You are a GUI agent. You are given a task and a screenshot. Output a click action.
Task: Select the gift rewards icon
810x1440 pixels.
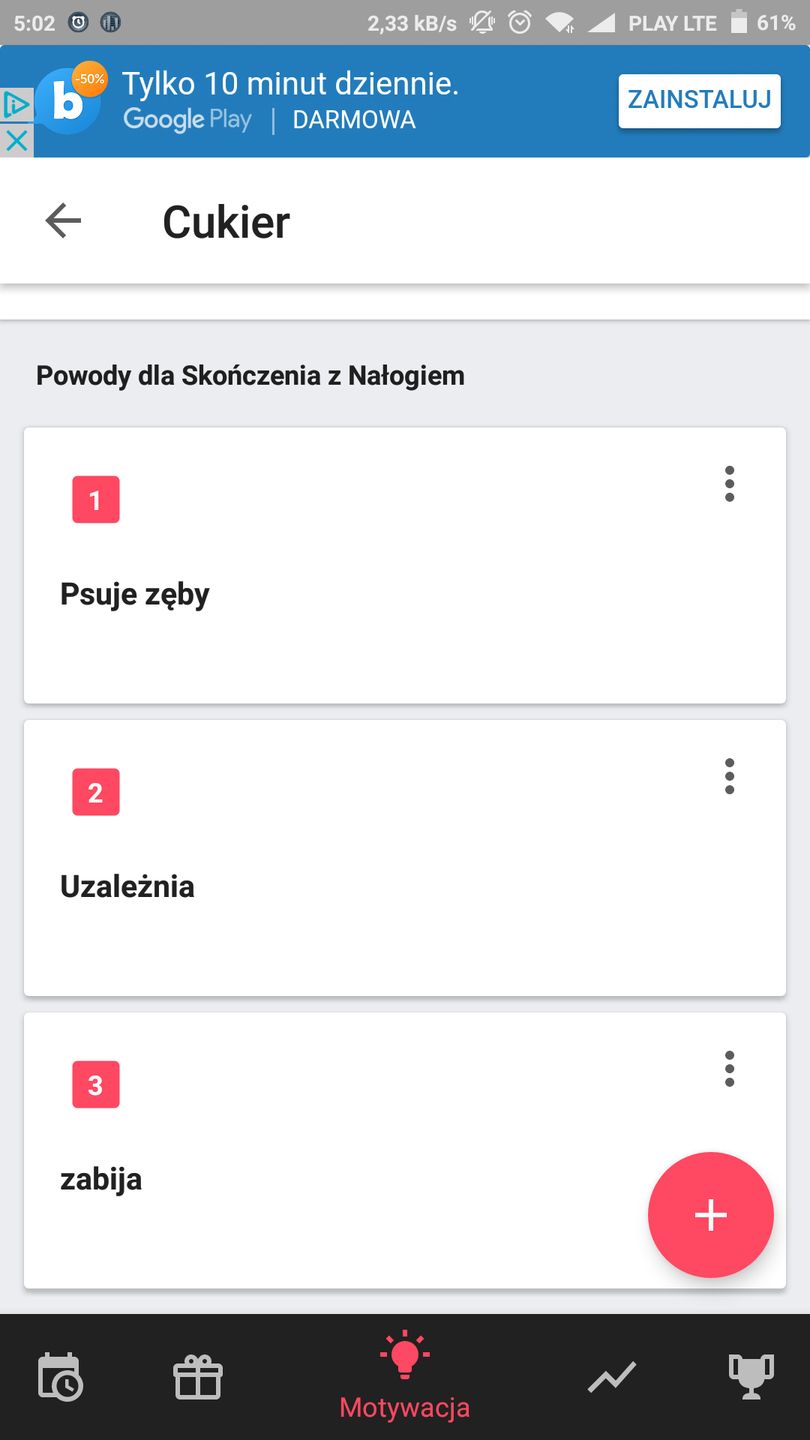[197, 1376]
